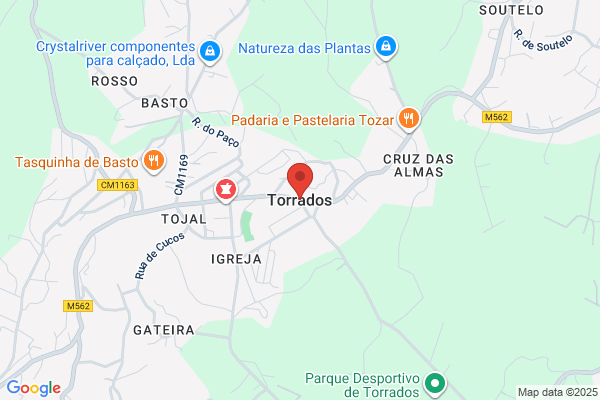Select Crystalriver componentes para calçado pin

pyautogui.click(x=210, y=52)
